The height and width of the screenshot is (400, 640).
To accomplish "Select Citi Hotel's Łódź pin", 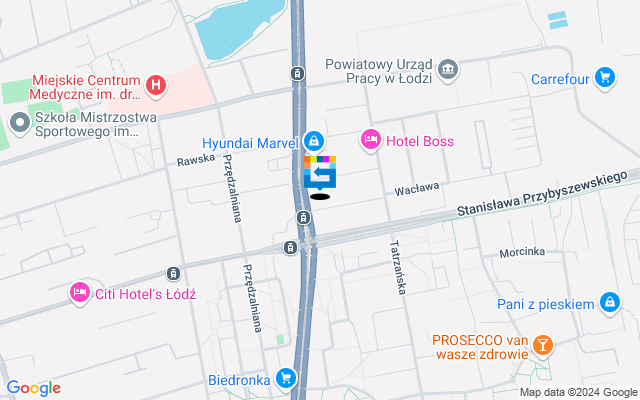I will (x=80, y=294).
